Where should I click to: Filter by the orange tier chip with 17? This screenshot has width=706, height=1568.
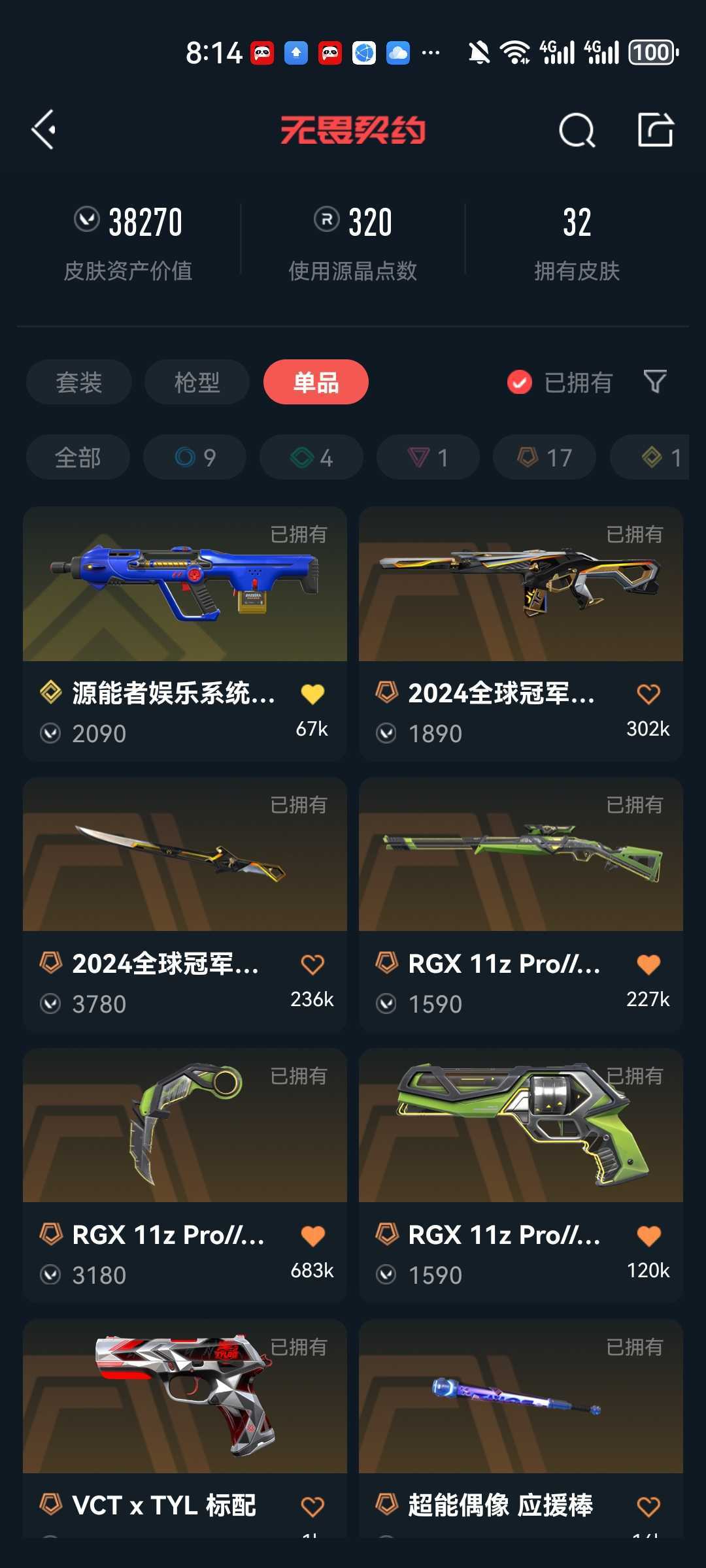pos(545,457)
